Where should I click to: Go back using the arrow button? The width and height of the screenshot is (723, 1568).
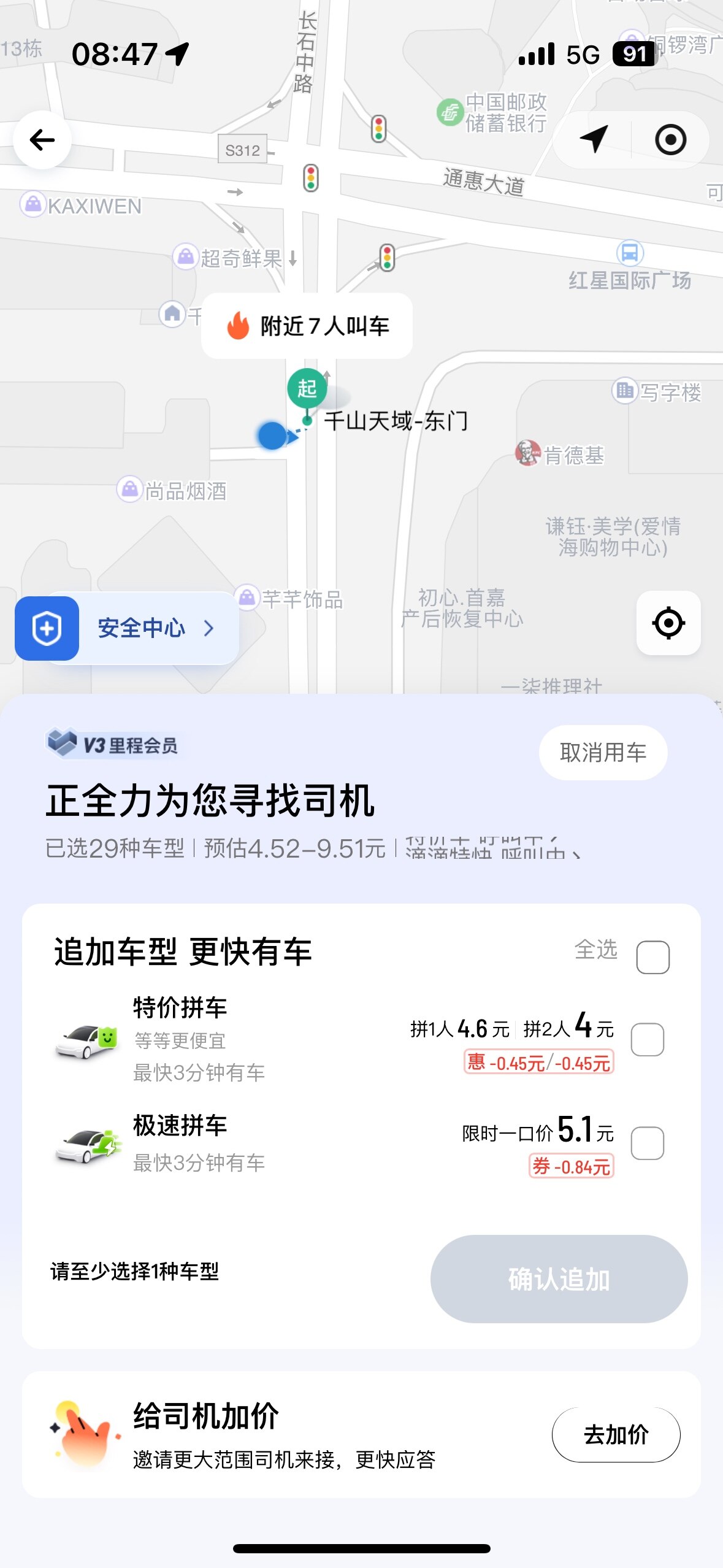click(x=42, y=140)
